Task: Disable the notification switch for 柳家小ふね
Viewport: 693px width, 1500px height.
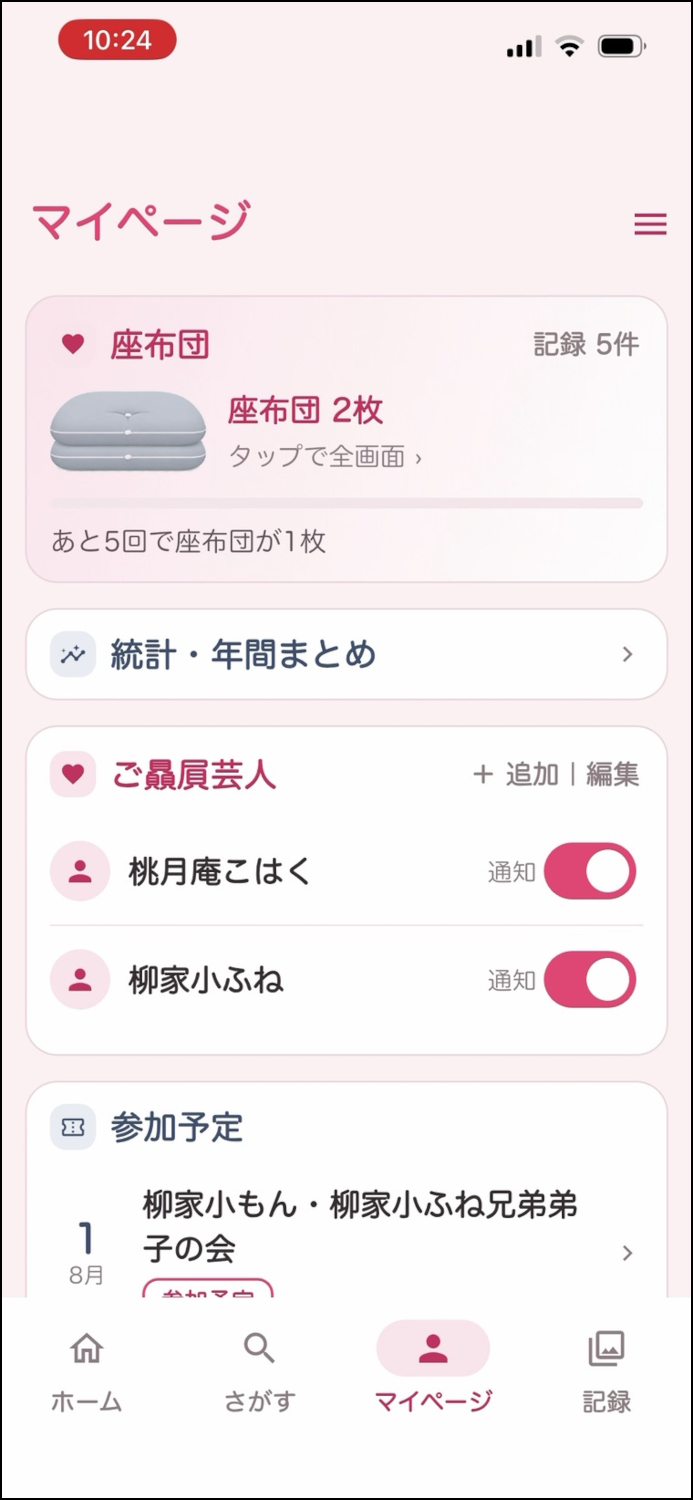Action: [x=590, y=979]
